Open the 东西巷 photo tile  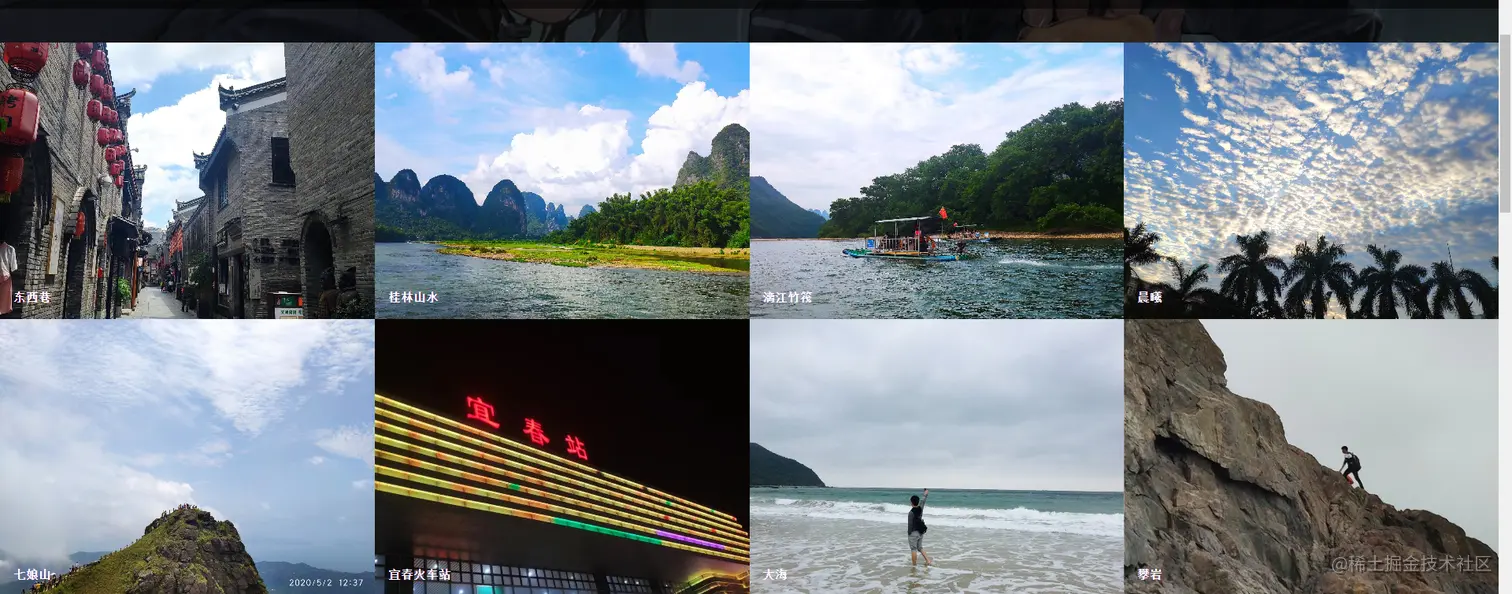pos(187,180)
